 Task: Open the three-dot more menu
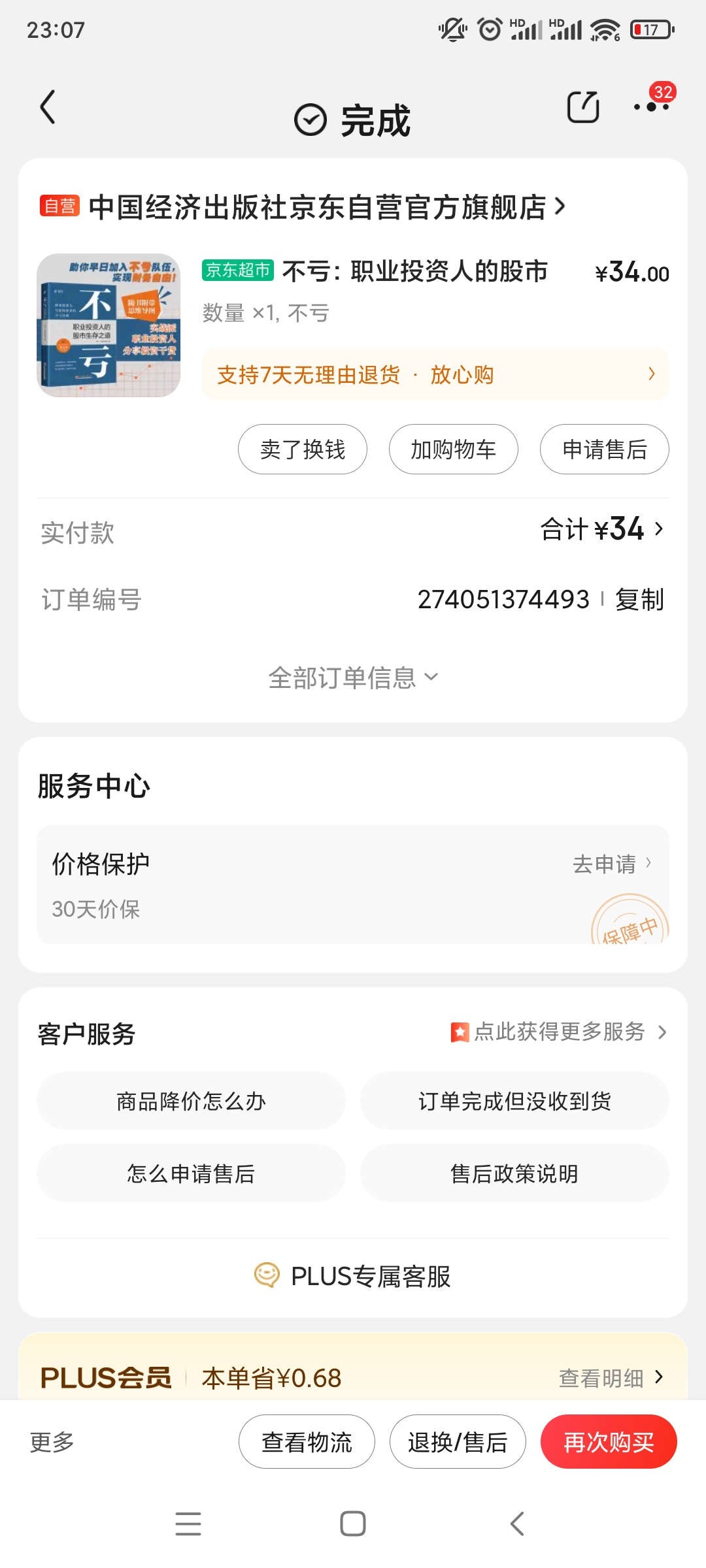coord(651,107)
